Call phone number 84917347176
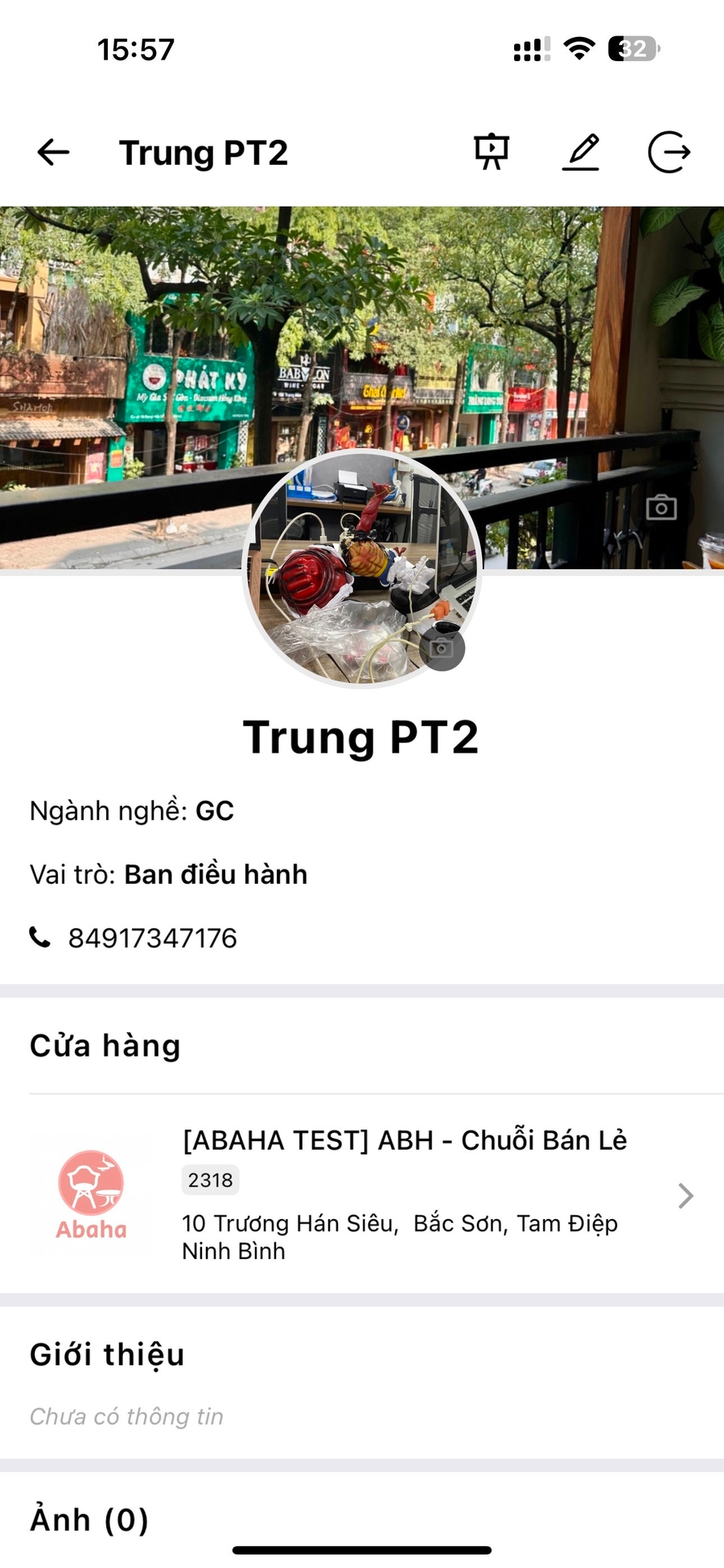This screenshot has width=724, height=1568. click(x=152, y=938)
